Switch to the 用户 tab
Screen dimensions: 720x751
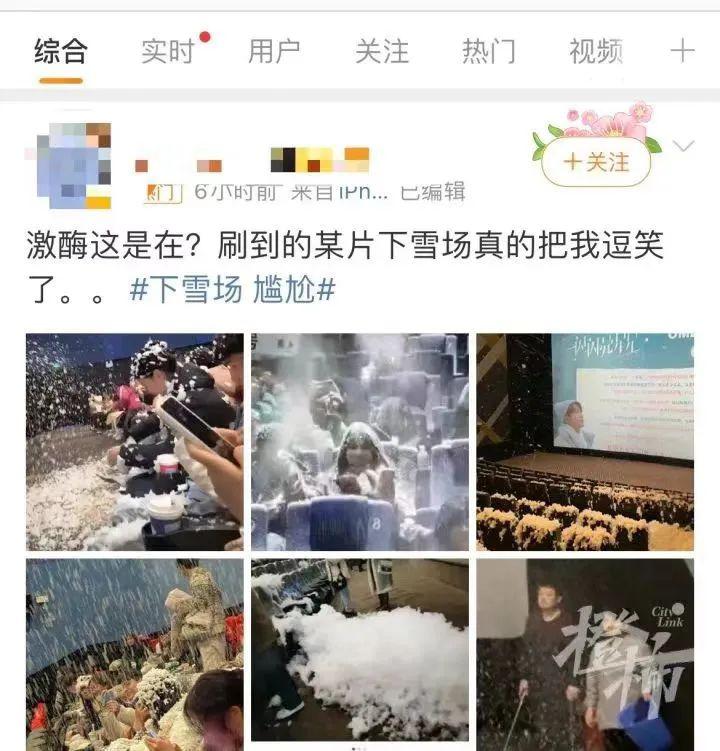(274, 51)
